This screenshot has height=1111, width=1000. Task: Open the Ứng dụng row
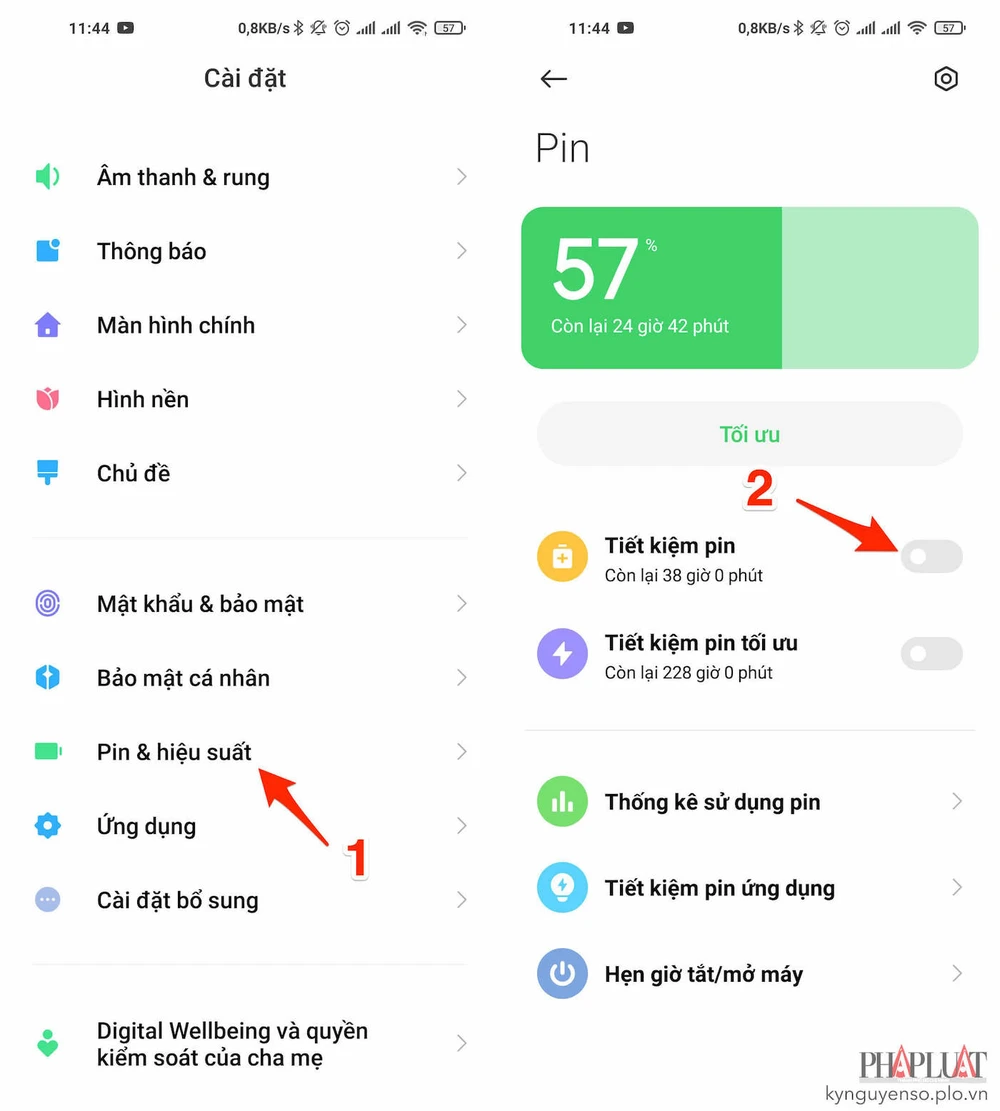point(146,826)
